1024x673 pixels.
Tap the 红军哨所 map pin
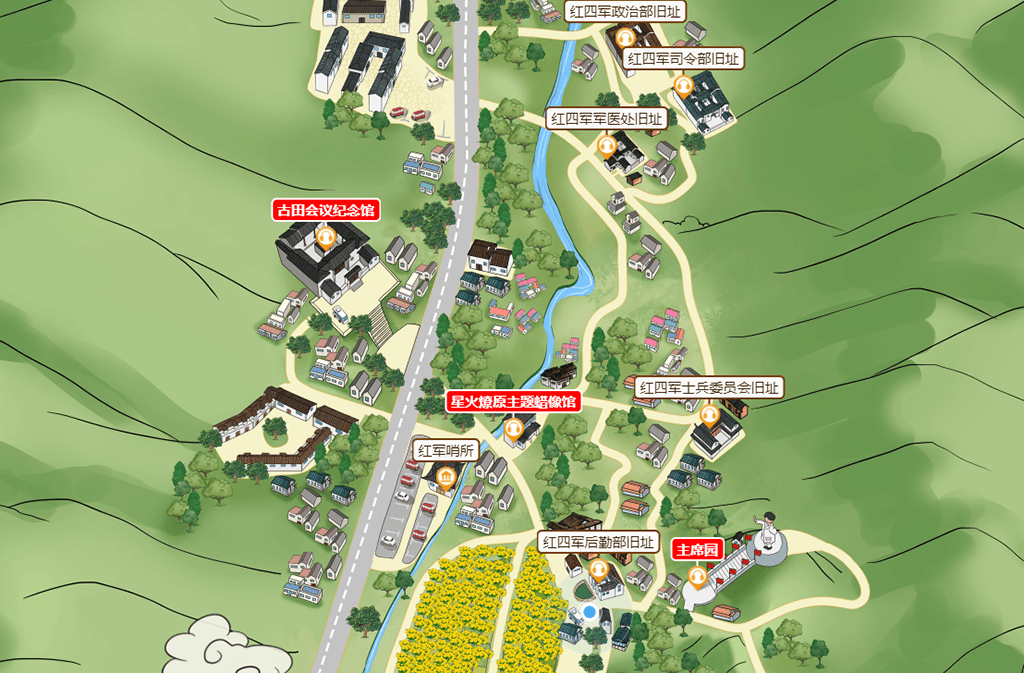tap(444, 477)
